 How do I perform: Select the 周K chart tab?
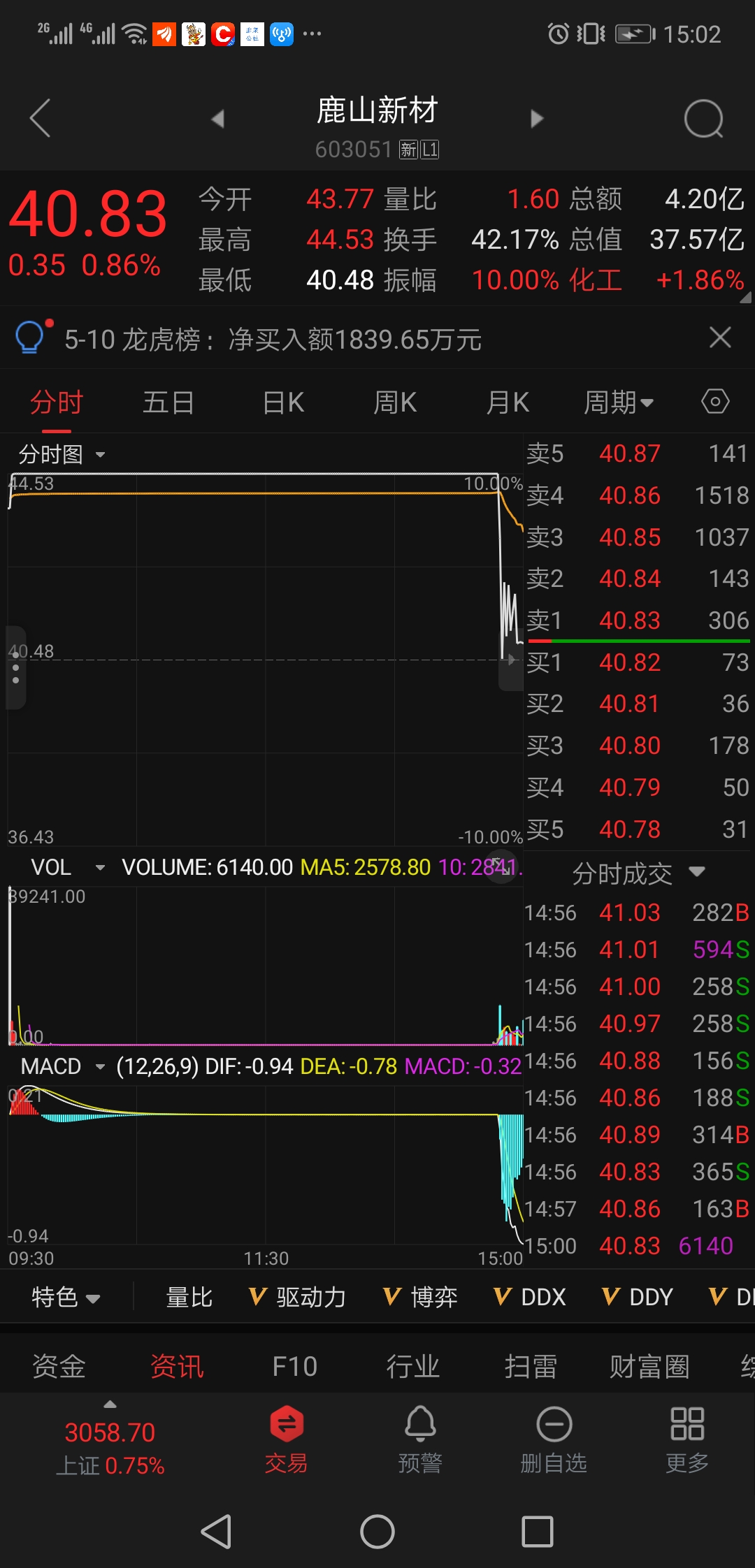[395, 402]
